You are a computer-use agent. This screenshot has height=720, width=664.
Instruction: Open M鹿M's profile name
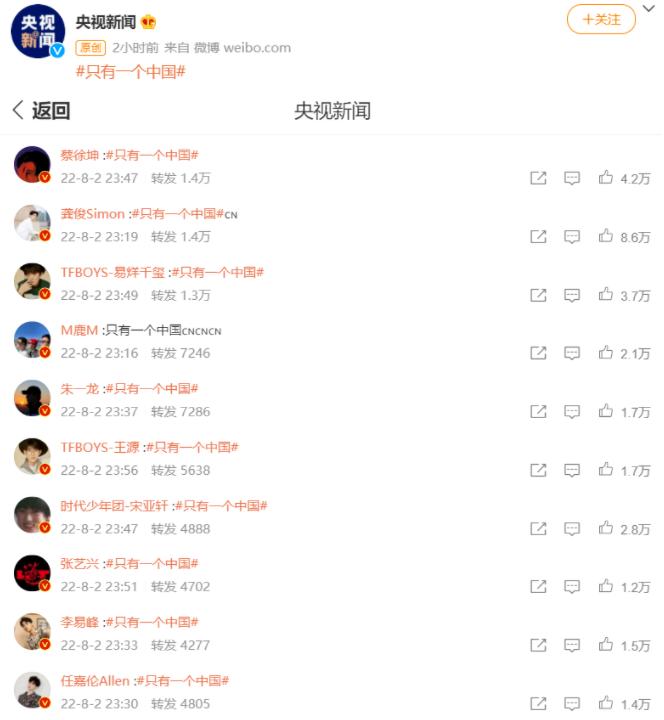(80, 330)
